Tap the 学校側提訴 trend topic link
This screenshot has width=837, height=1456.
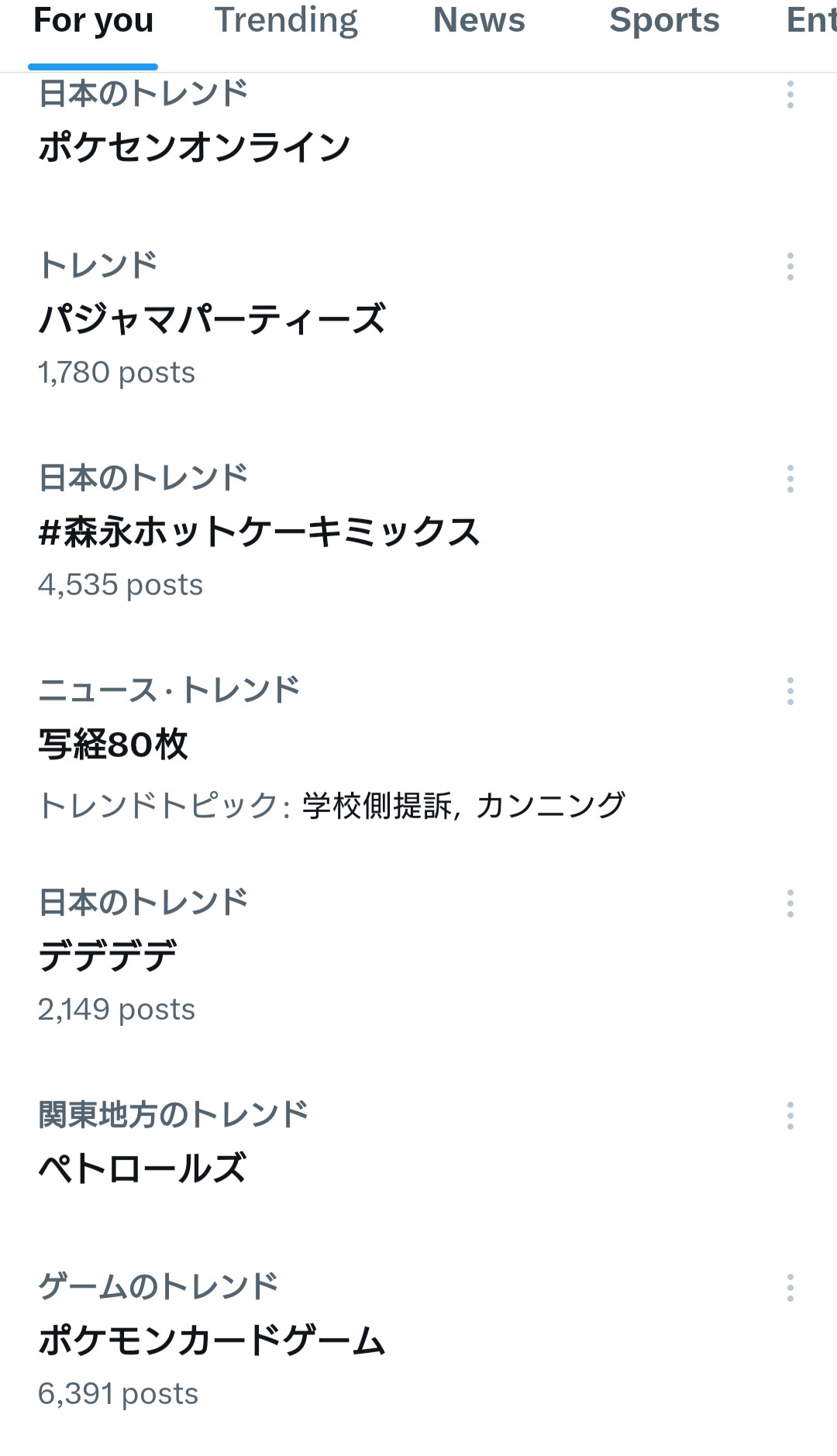coord(377,806)
